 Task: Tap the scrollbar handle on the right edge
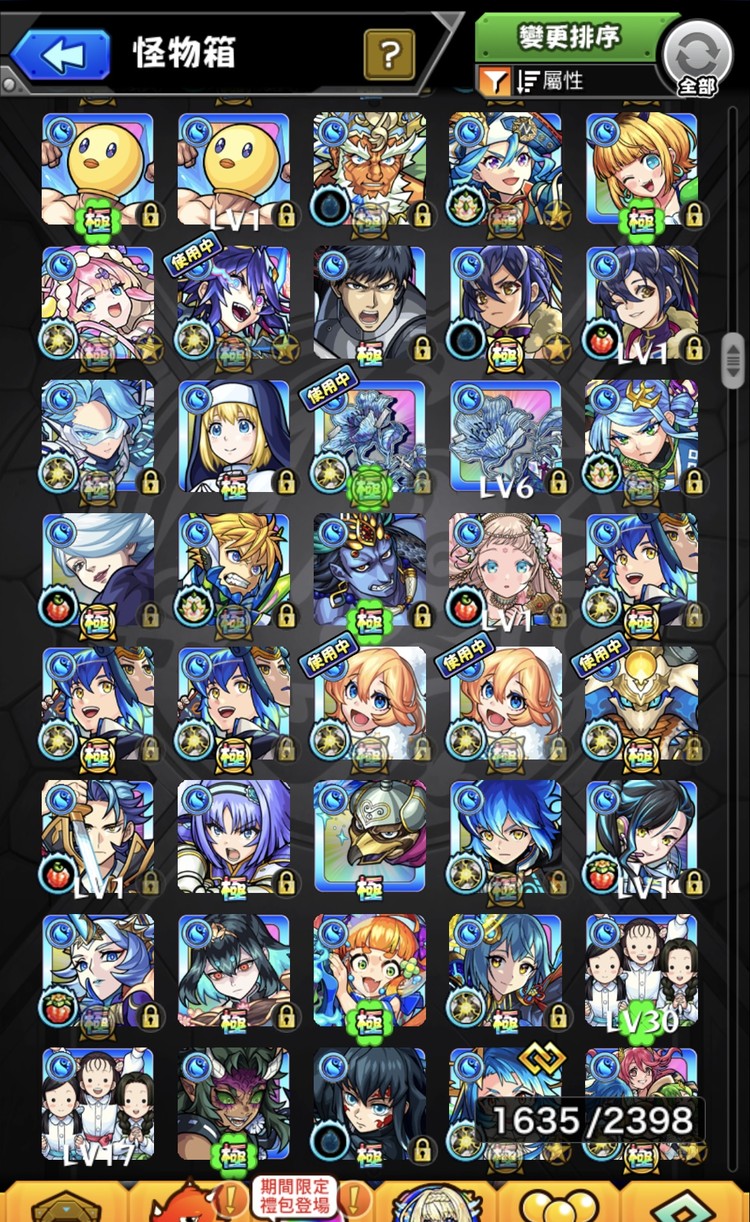click(733, 354)
